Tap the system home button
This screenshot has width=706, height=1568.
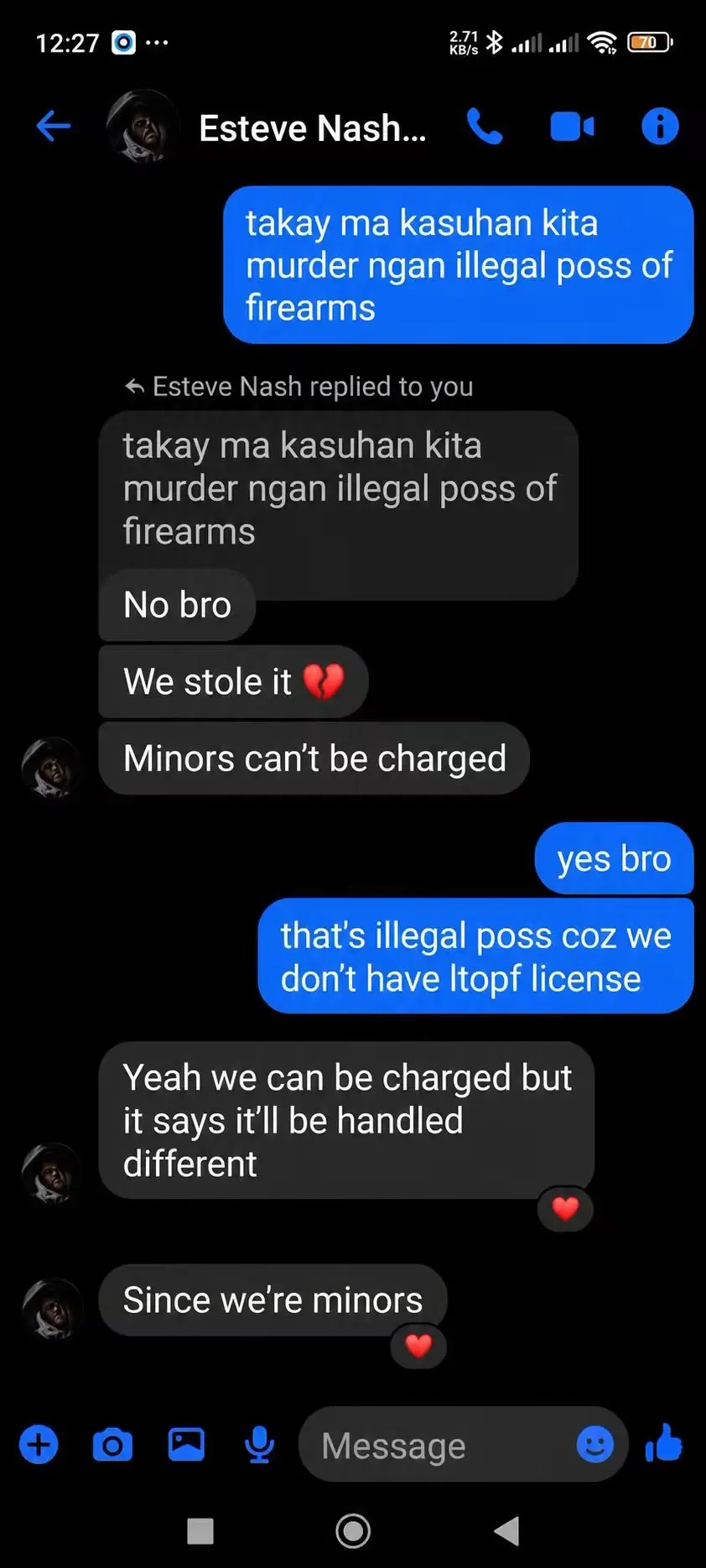point(353,1531)
